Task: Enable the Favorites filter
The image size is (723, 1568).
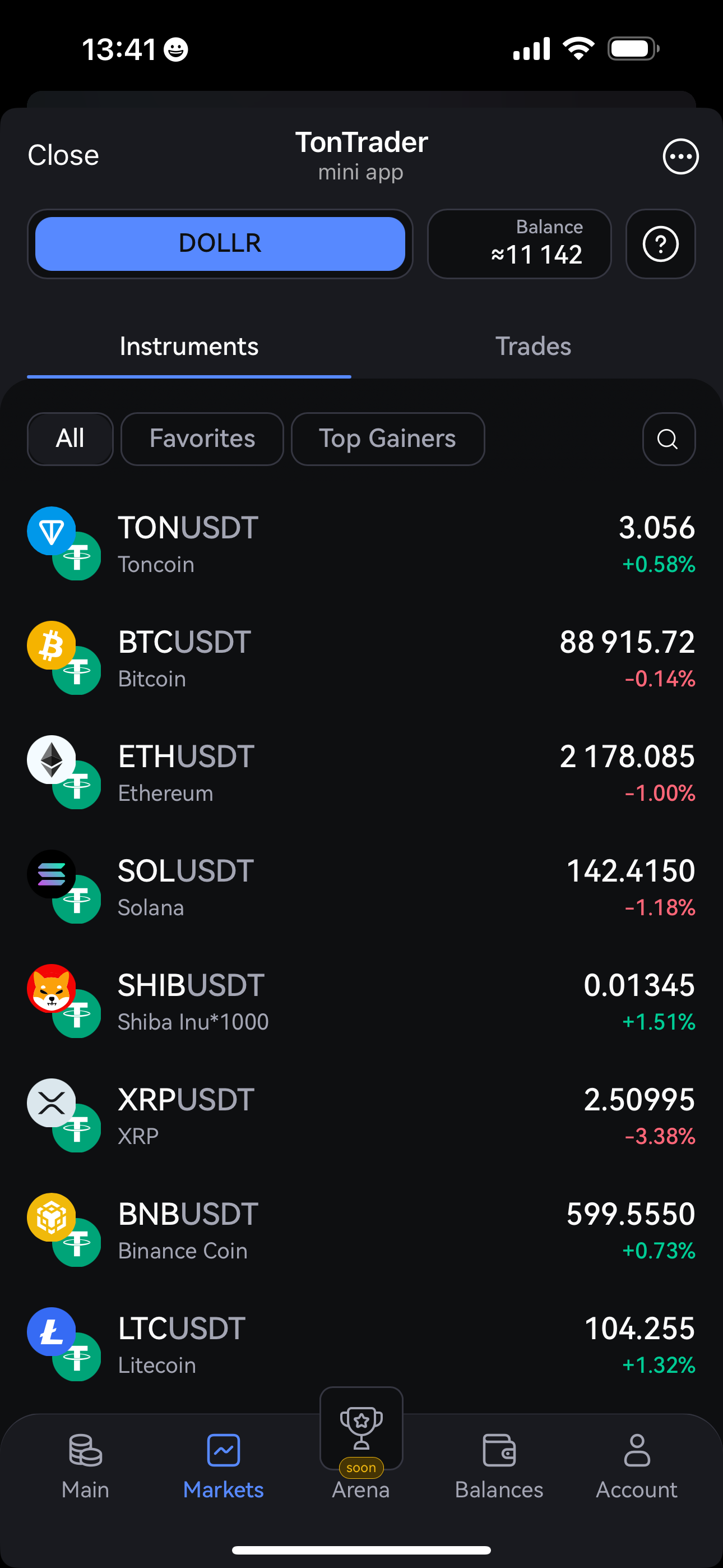Action: click(x=202, y=439)
